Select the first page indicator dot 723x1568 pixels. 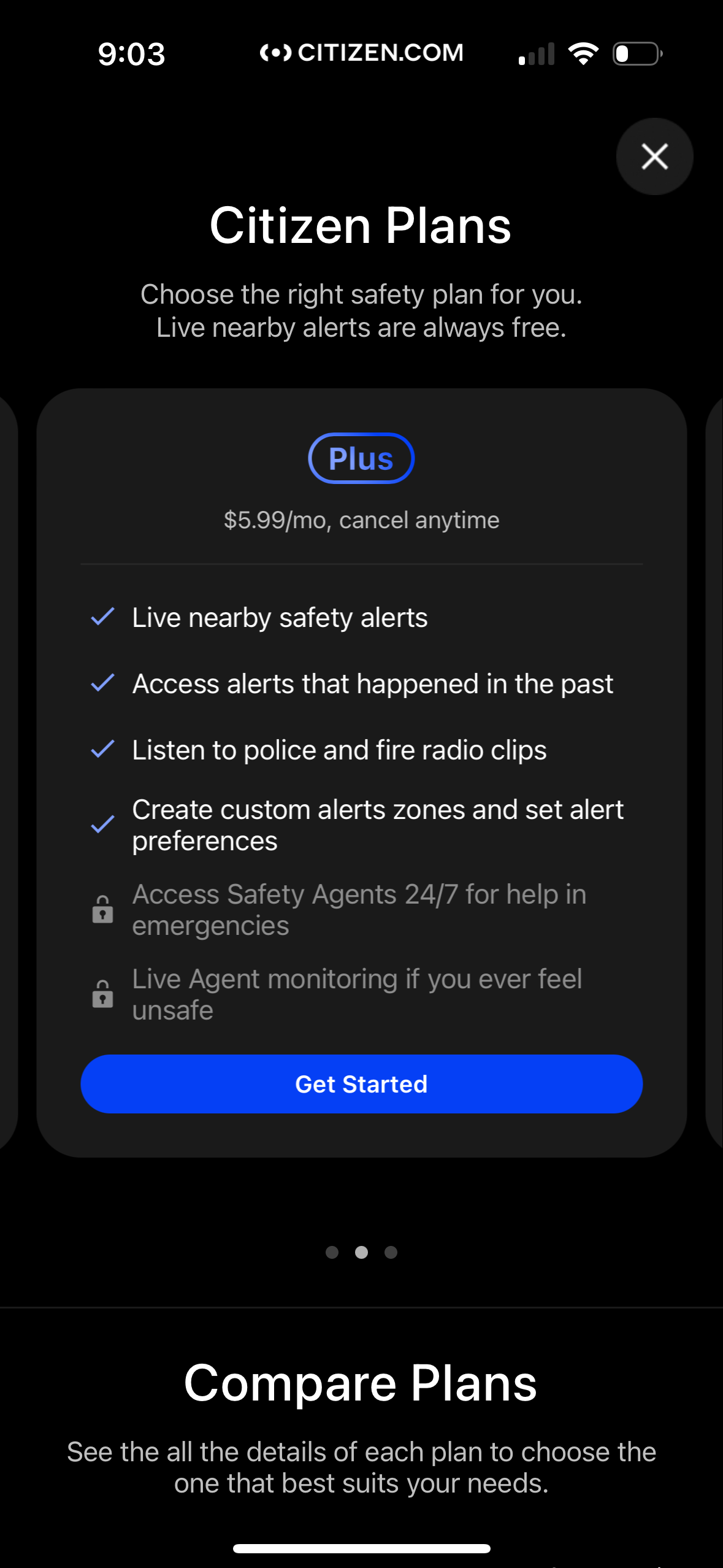(332, 1253)
